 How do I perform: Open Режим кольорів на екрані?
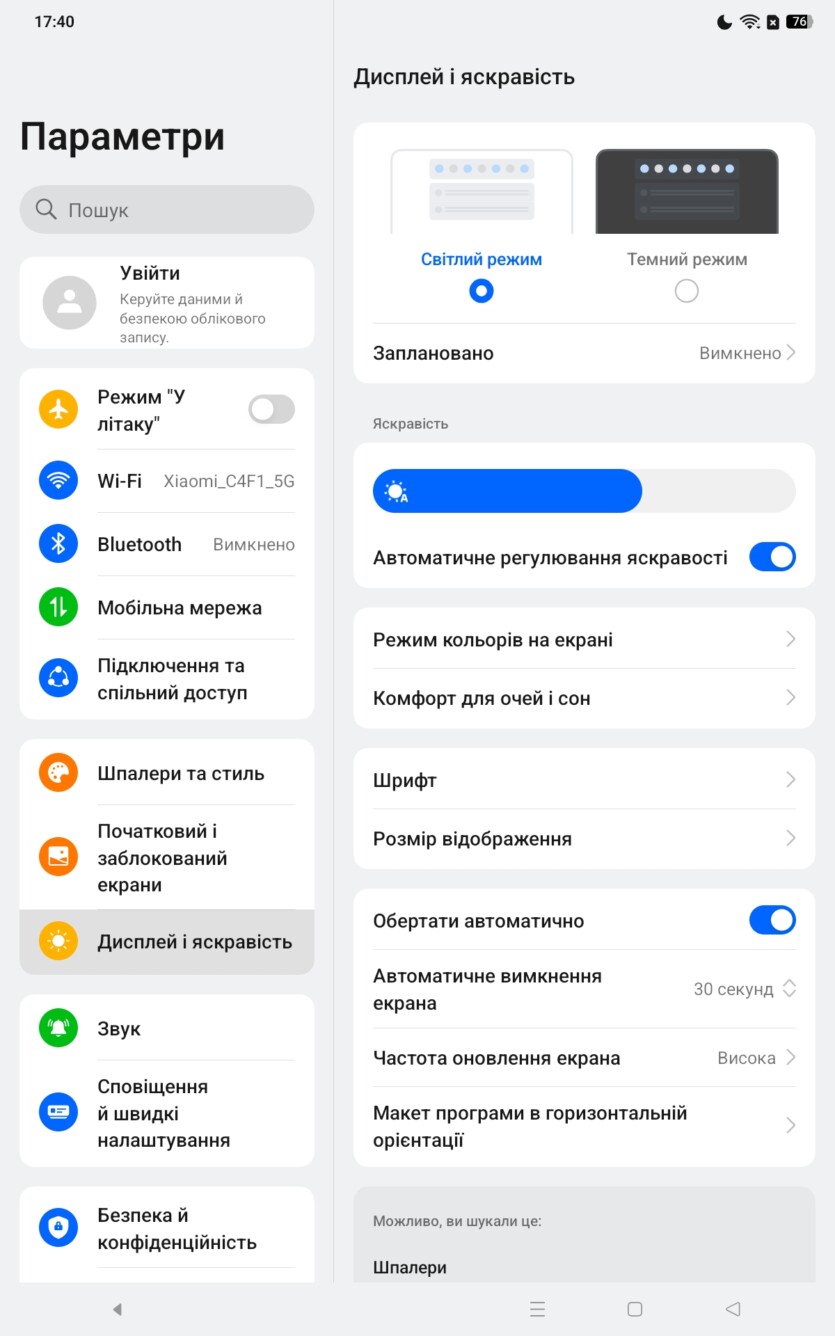[584, 640]
